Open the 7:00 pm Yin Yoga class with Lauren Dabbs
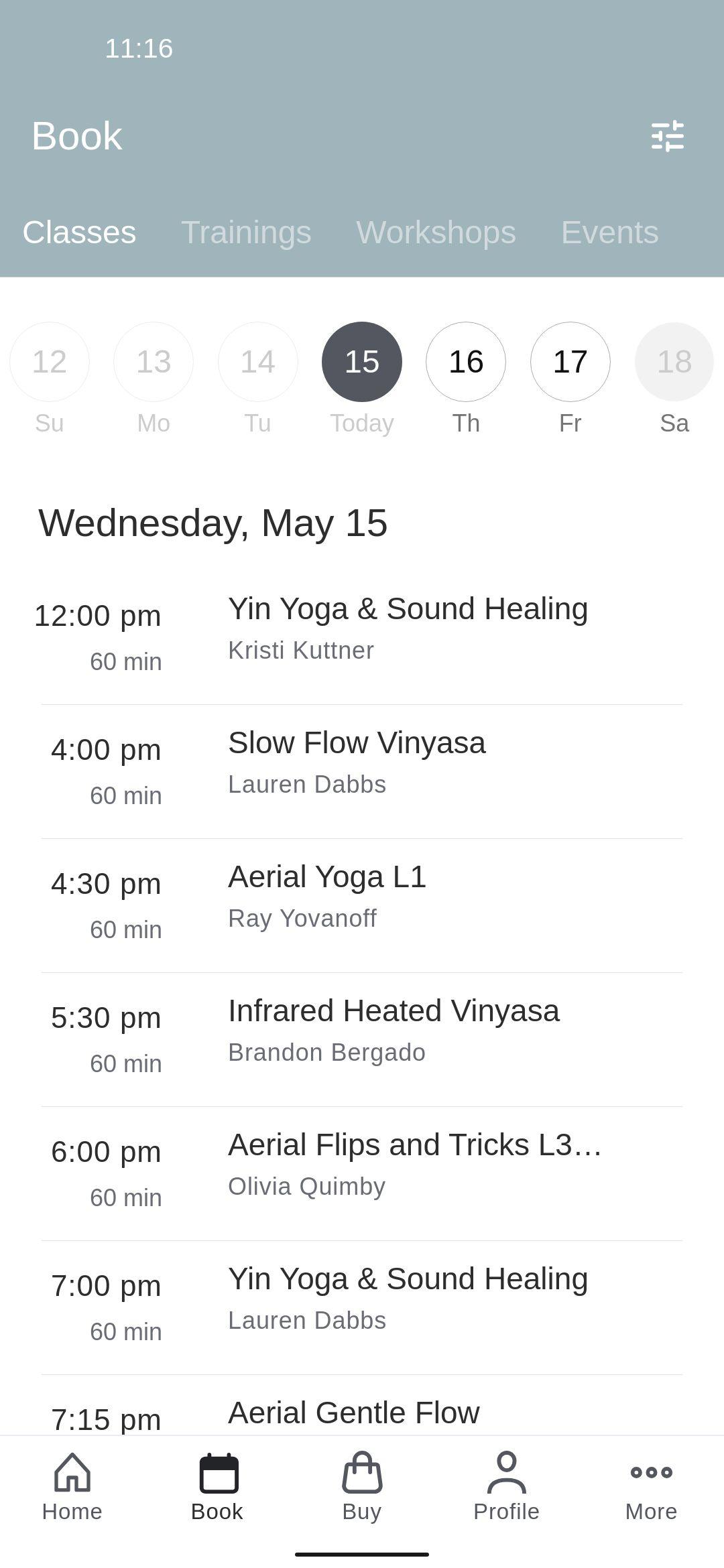The width and height of the screenshot is (724, 1568). [362, 1307]
